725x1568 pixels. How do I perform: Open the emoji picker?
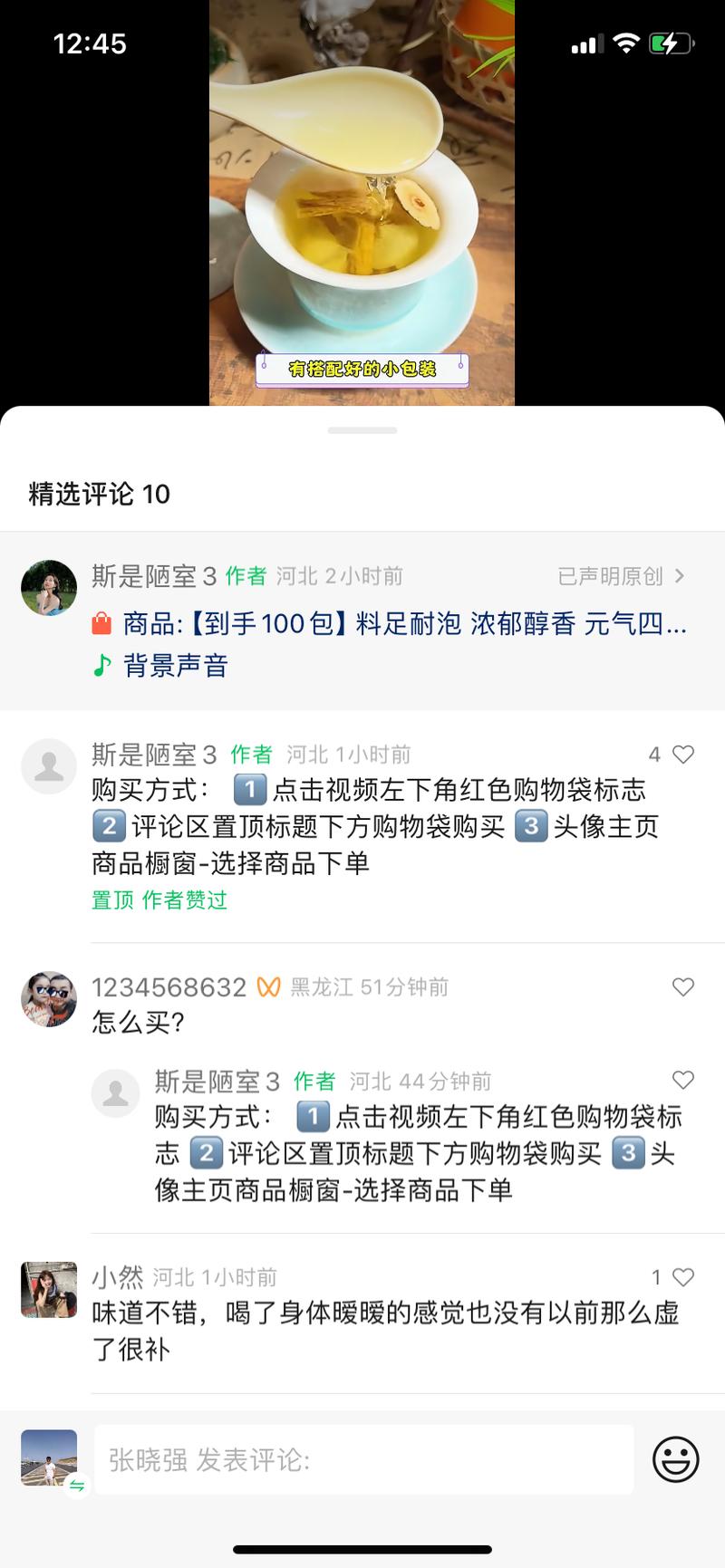tap(675, 1459)
